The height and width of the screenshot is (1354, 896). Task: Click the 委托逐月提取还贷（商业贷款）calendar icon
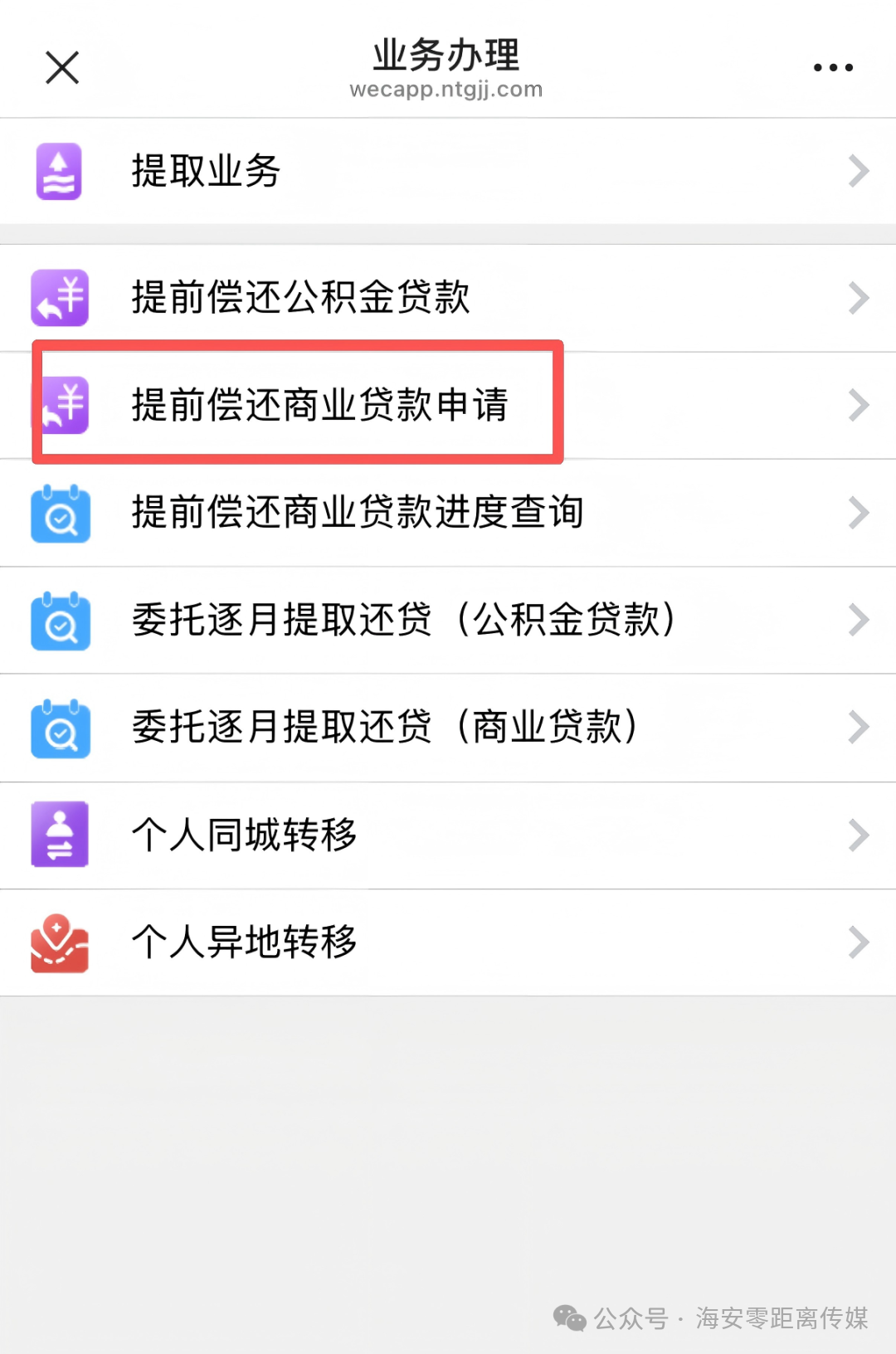(60, 728)
